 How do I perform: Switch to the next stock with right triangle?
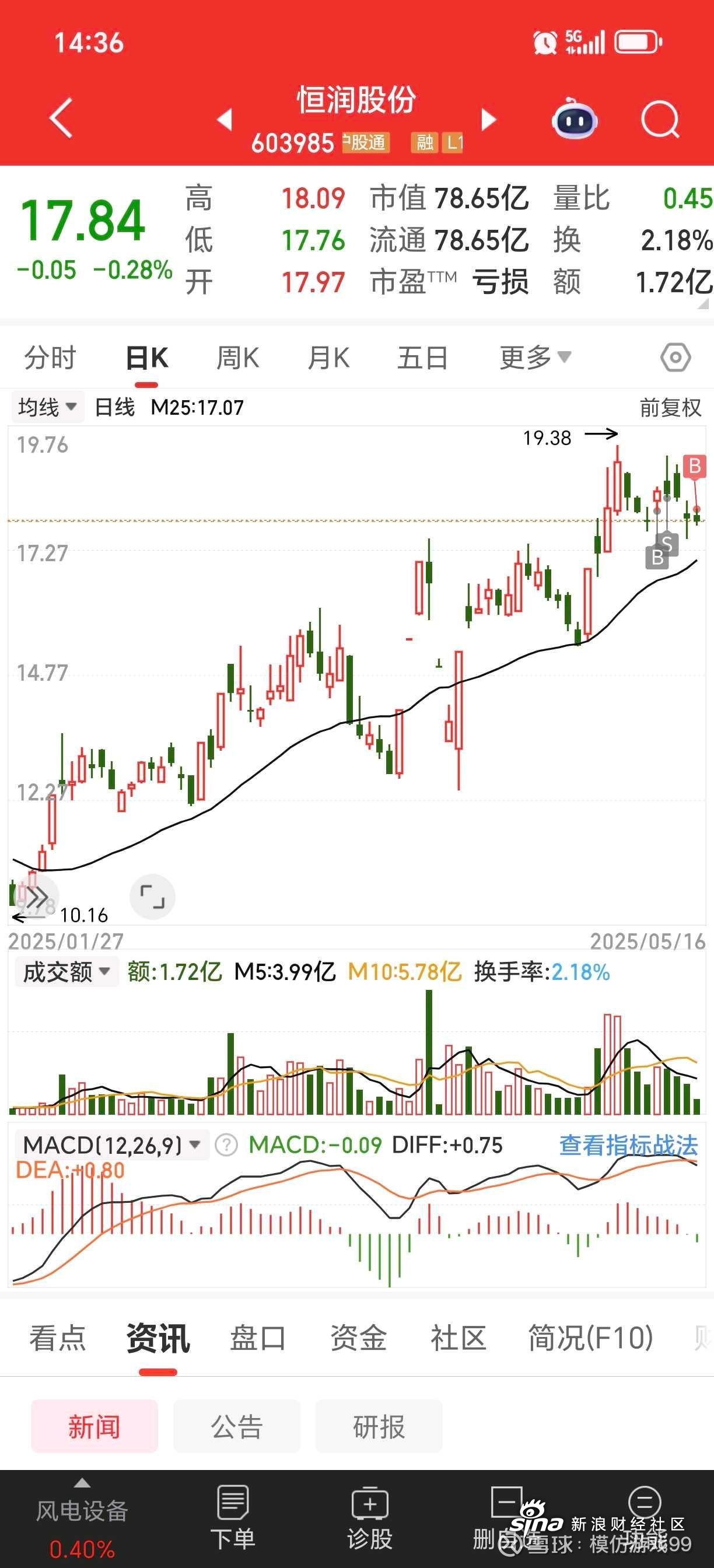coord(488,120)
